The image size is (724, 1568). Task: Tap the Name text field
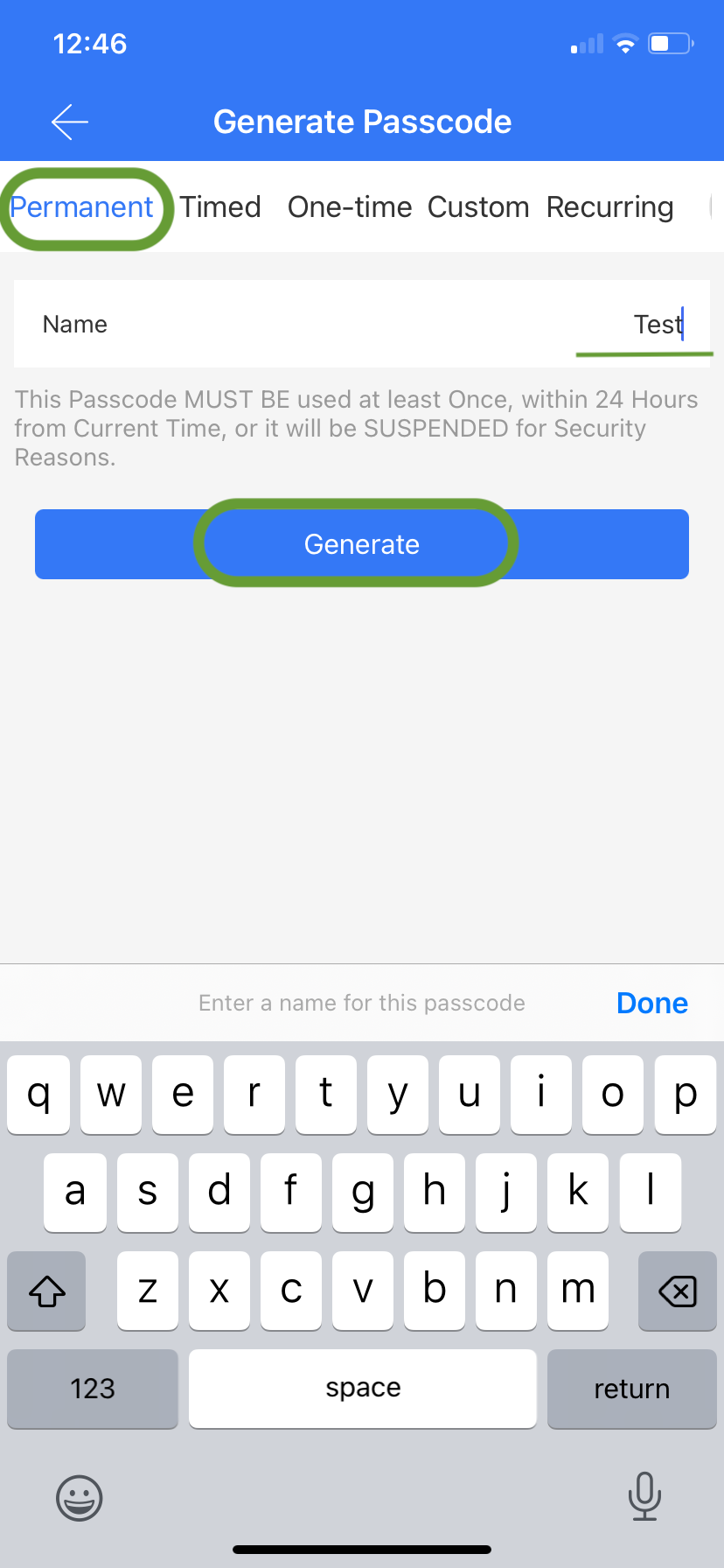coord(362,324)
